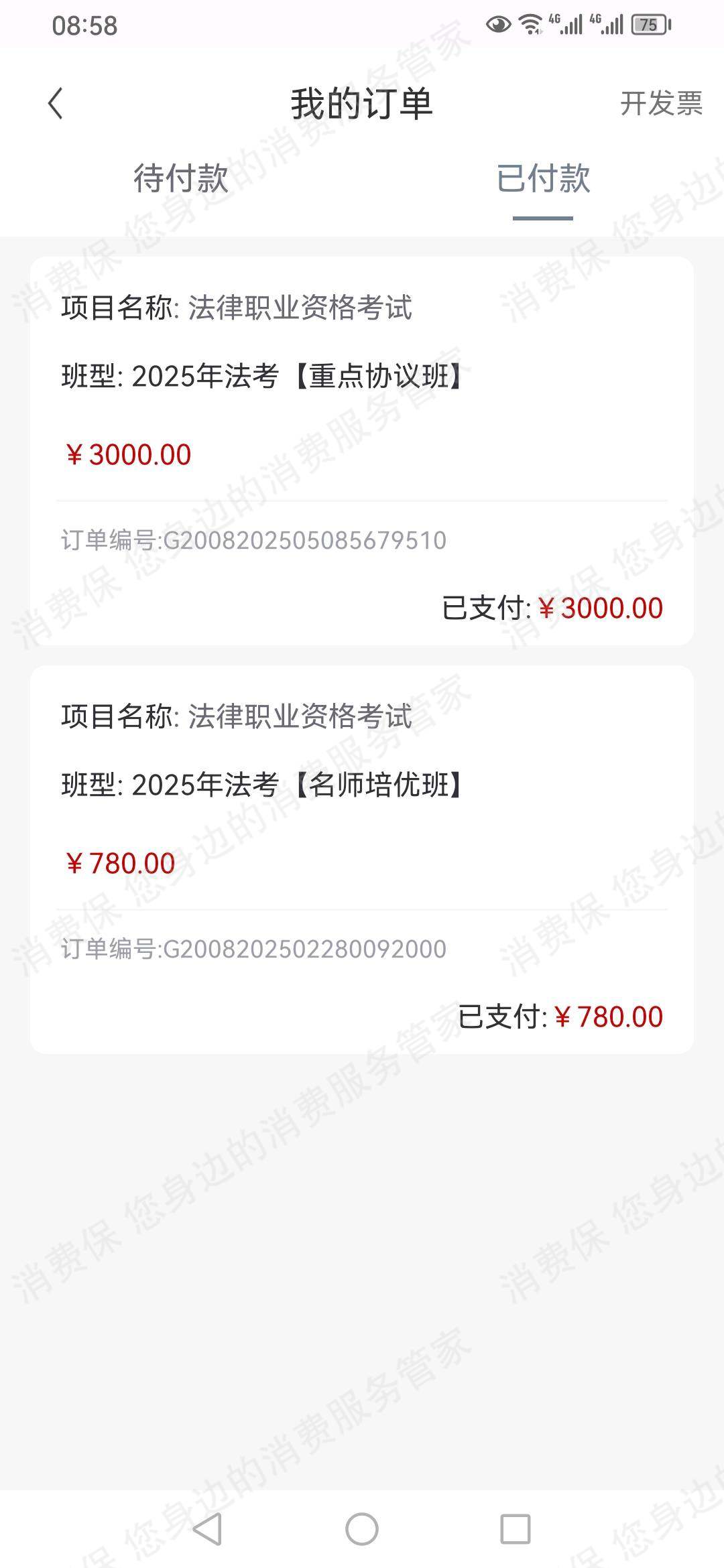
Task: Tap the clock showing 08:58
Action: click(x=86, y=24)
